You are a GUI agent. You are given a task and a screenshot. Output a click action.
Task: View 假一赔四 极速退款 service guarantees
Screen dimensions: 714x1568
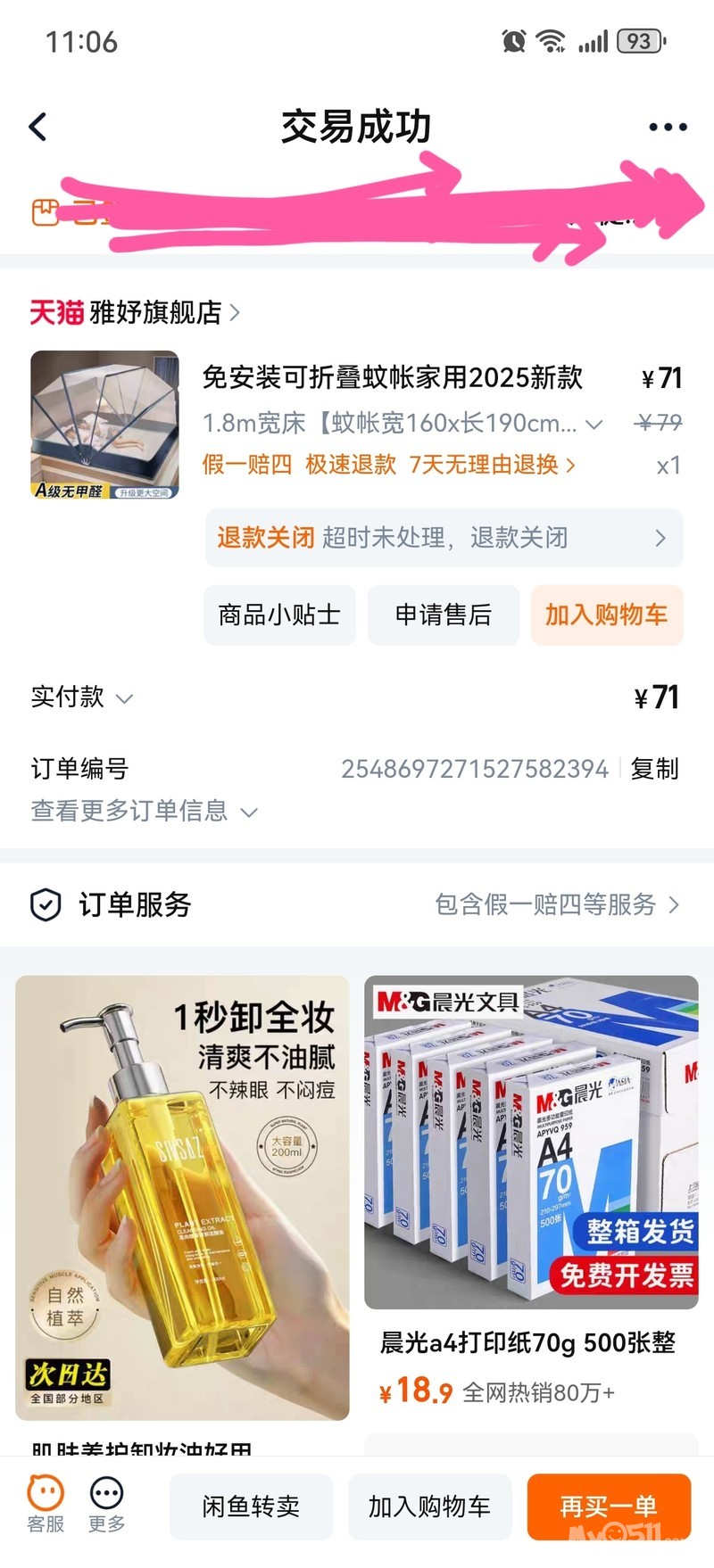pos(388,465)
